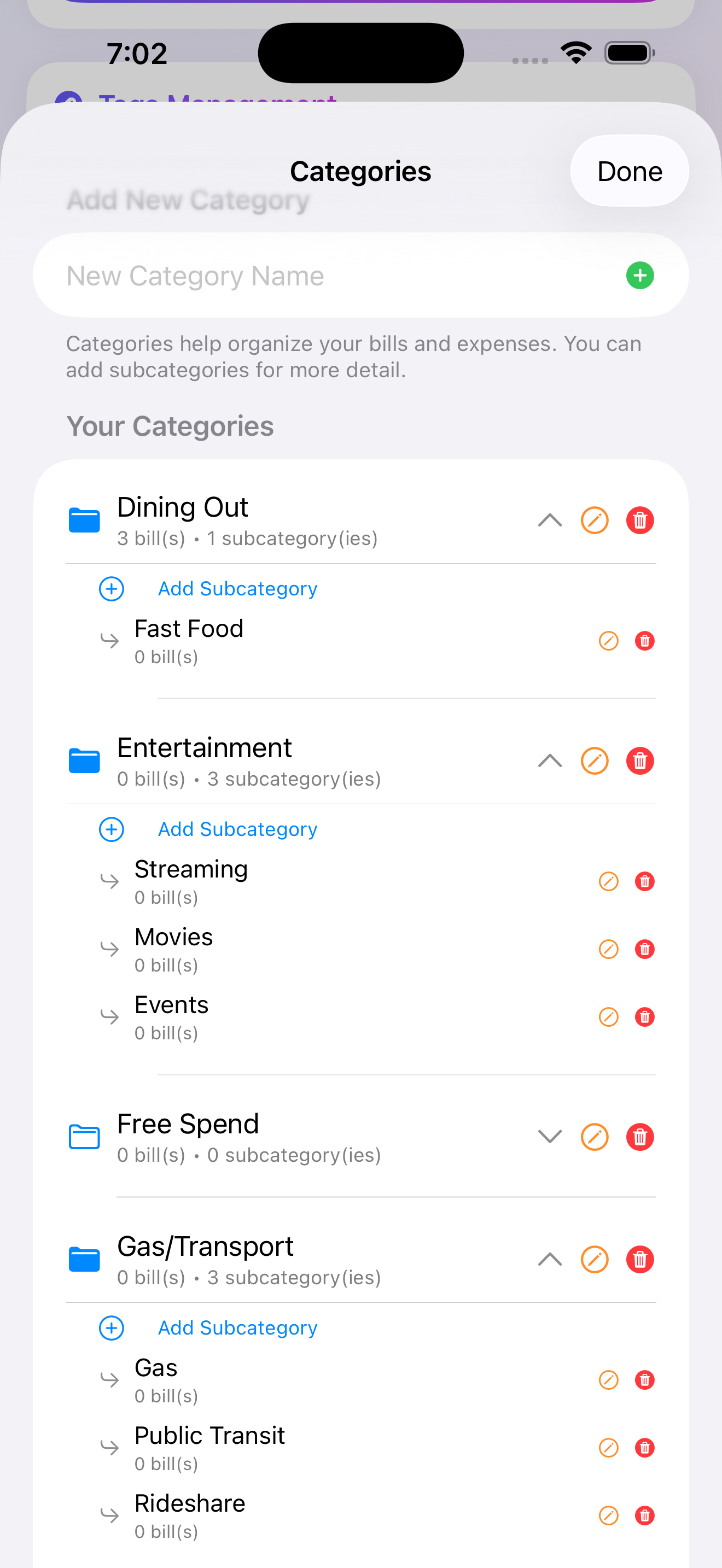Delete the Public Transit subcategory
Screen dimensions: 722x1568
point(645,1448)
